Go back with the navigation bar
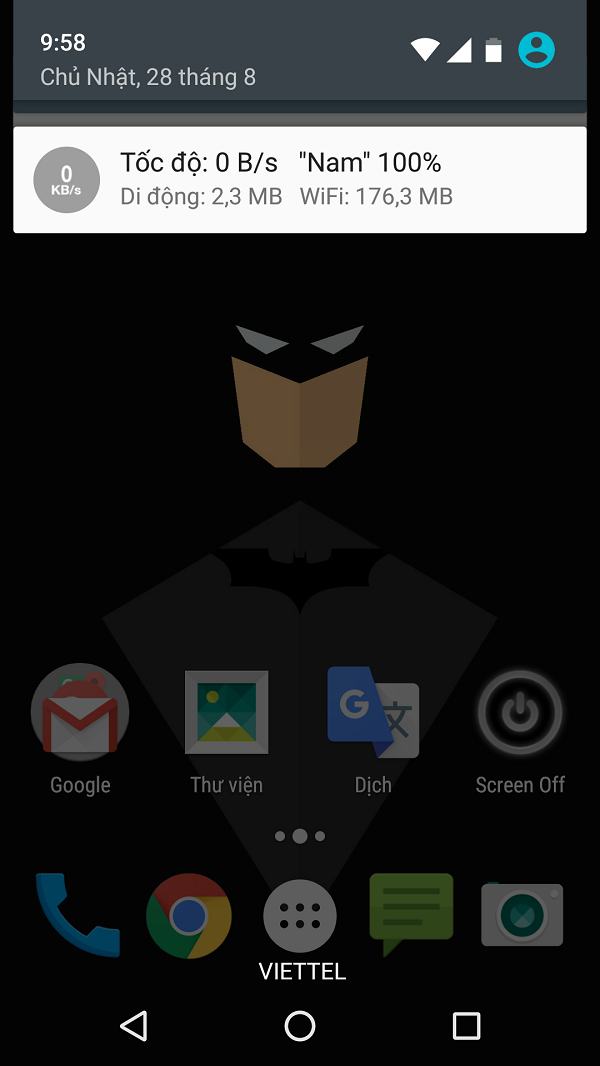Viewport: 600px width, 1066px height. (x=133, y=1025)
